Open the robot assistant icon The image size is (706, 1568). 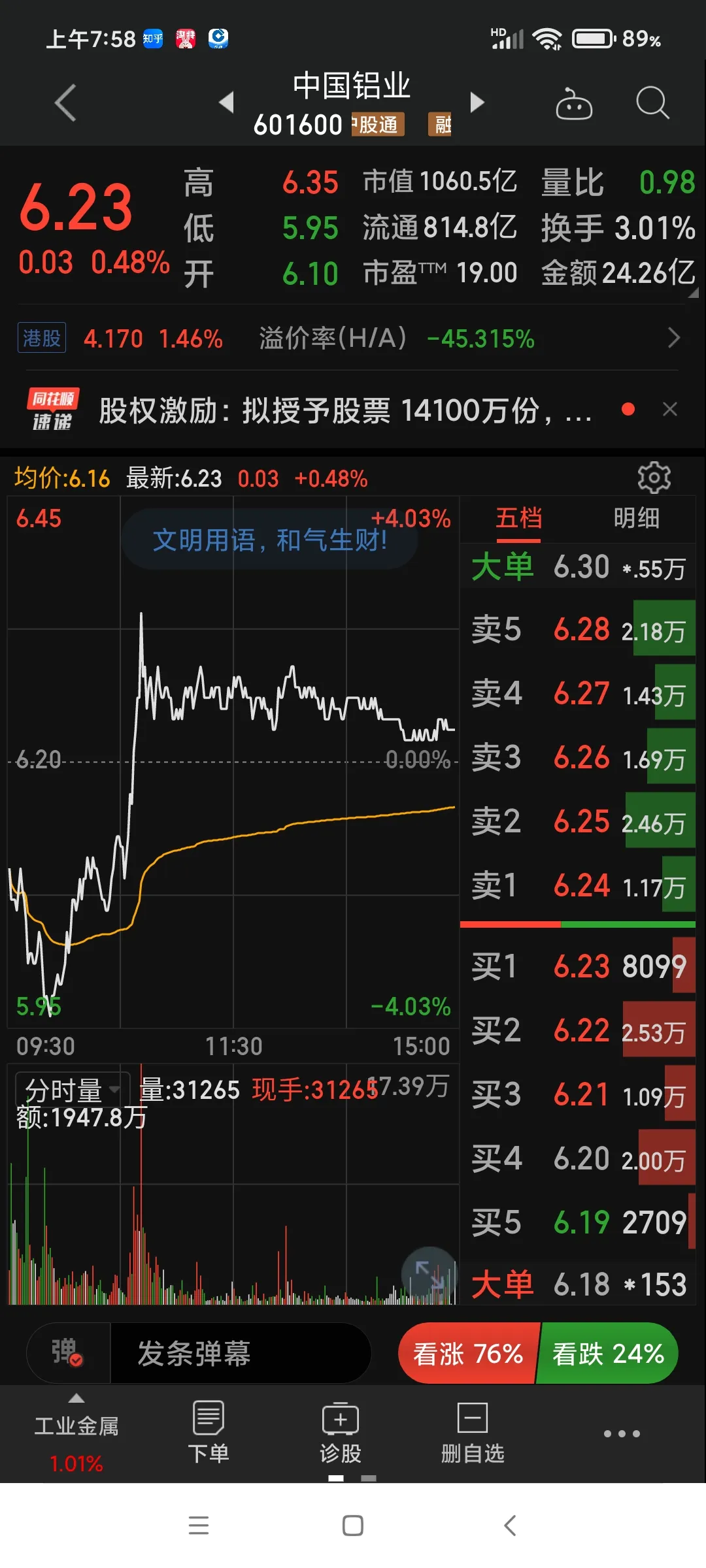573,103
